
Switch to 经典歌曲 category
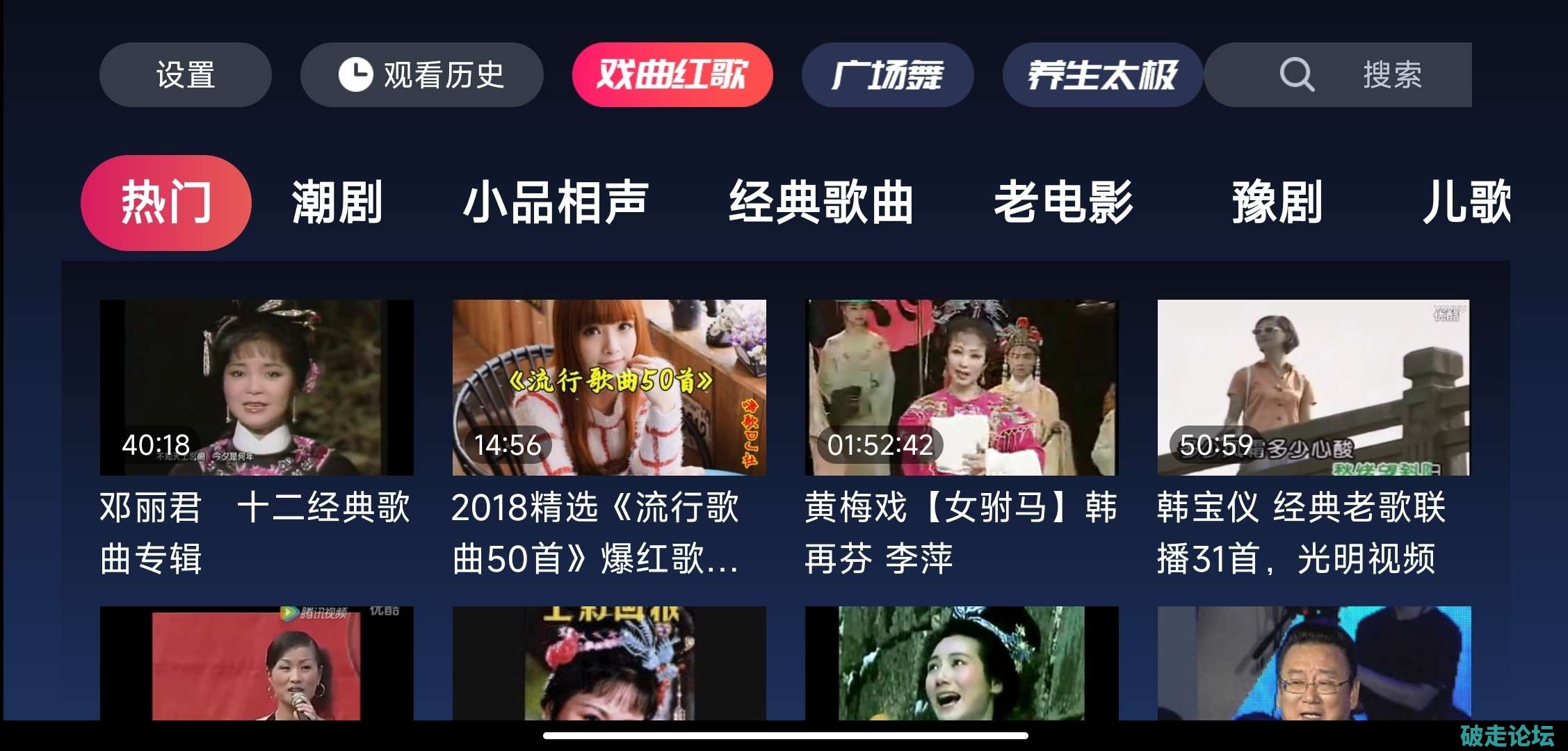821,202
